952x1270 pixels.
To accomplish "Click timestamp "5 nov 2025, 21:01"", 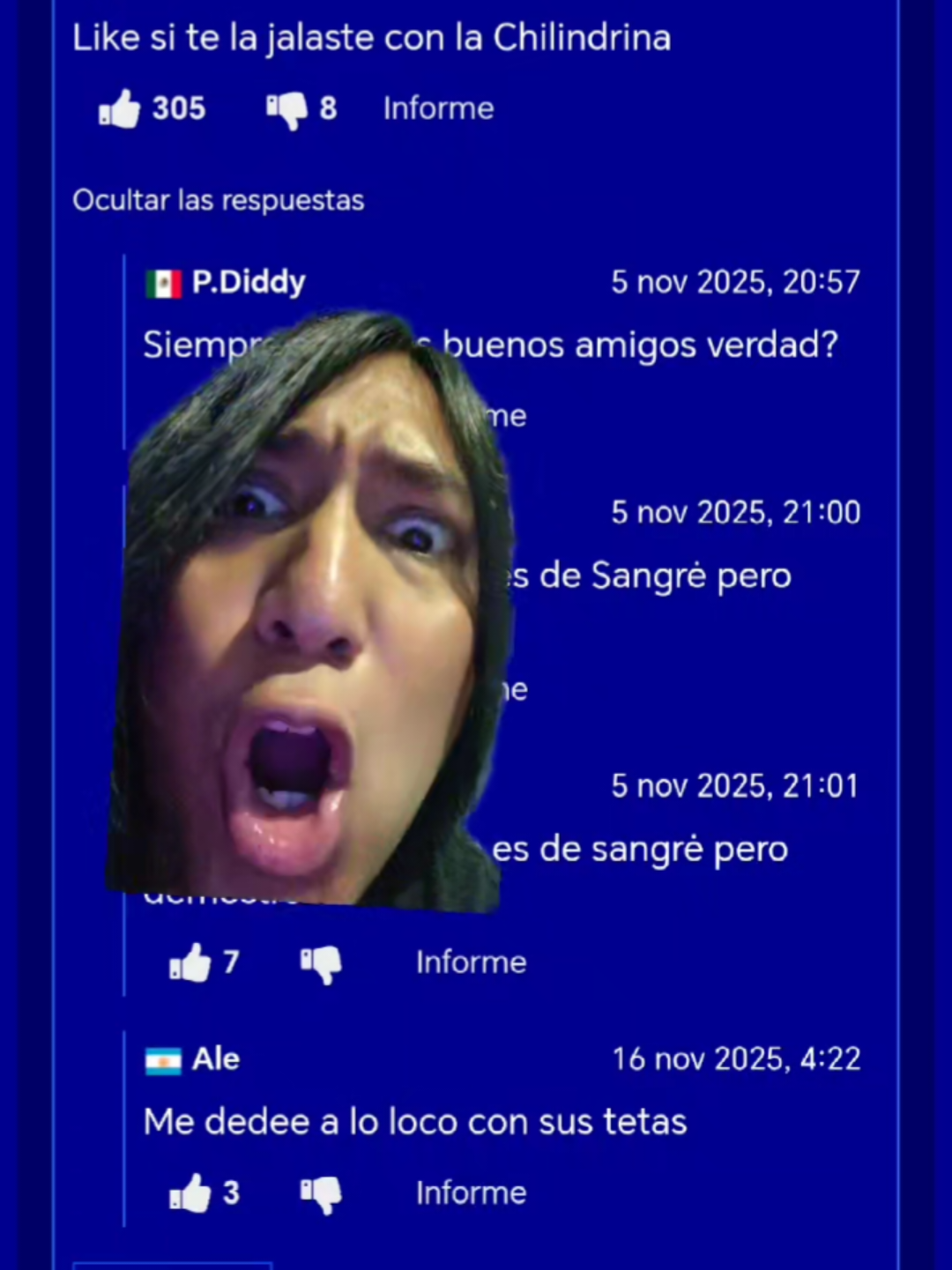I will 734,785.
